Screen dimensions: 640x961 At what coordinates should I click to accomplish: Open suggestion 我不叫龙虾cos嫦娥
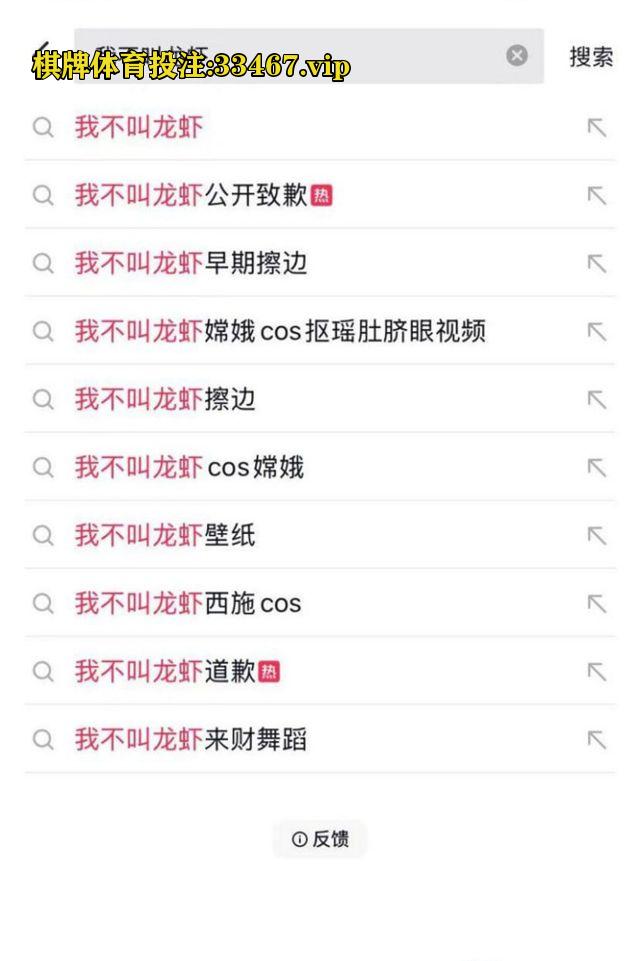coord(189,468)
